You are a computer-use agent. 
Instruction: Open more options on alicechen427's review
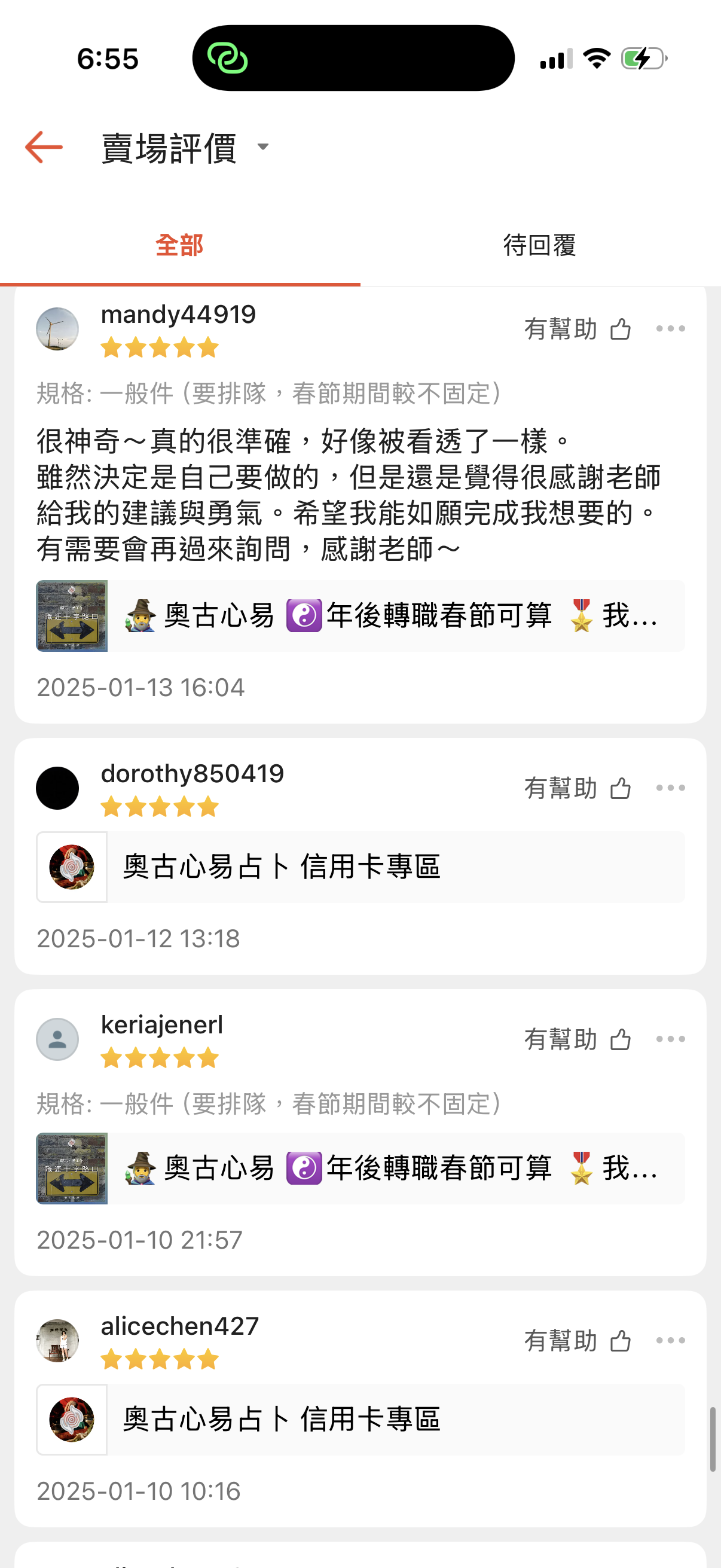tap(671, 1341)
